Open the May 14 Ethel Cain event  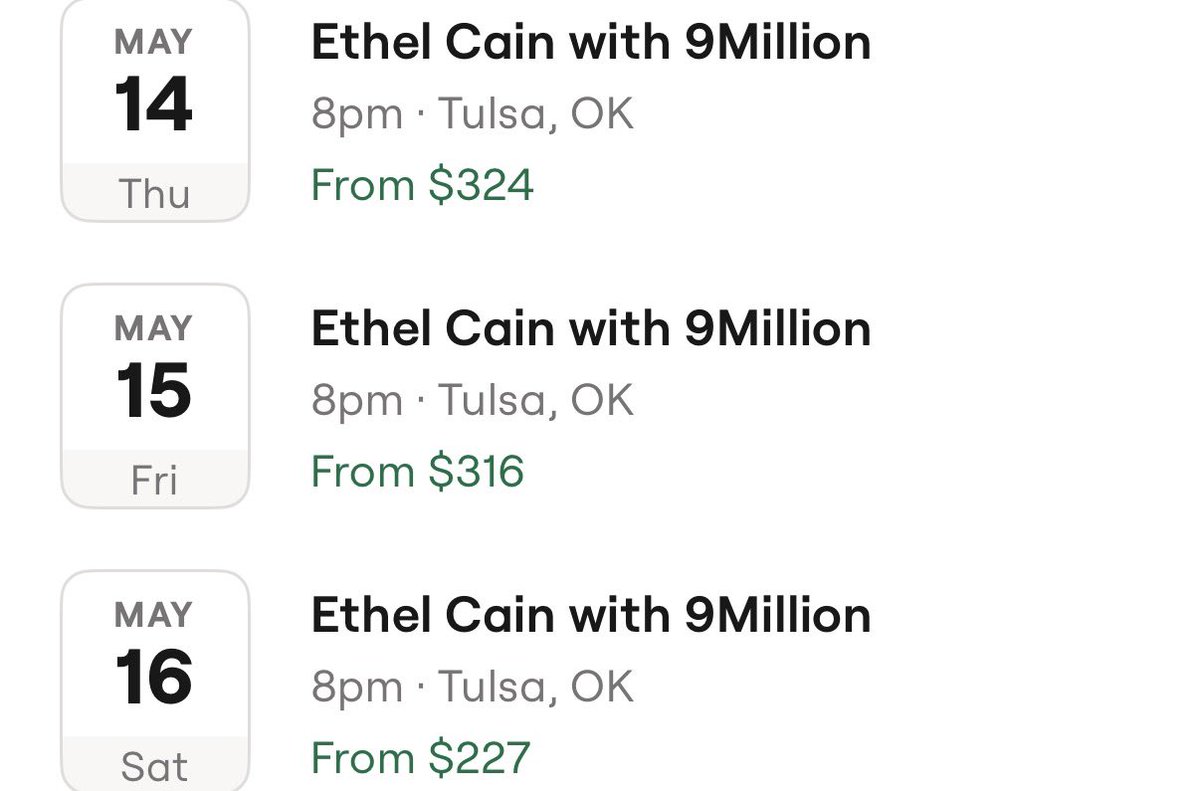590,45
